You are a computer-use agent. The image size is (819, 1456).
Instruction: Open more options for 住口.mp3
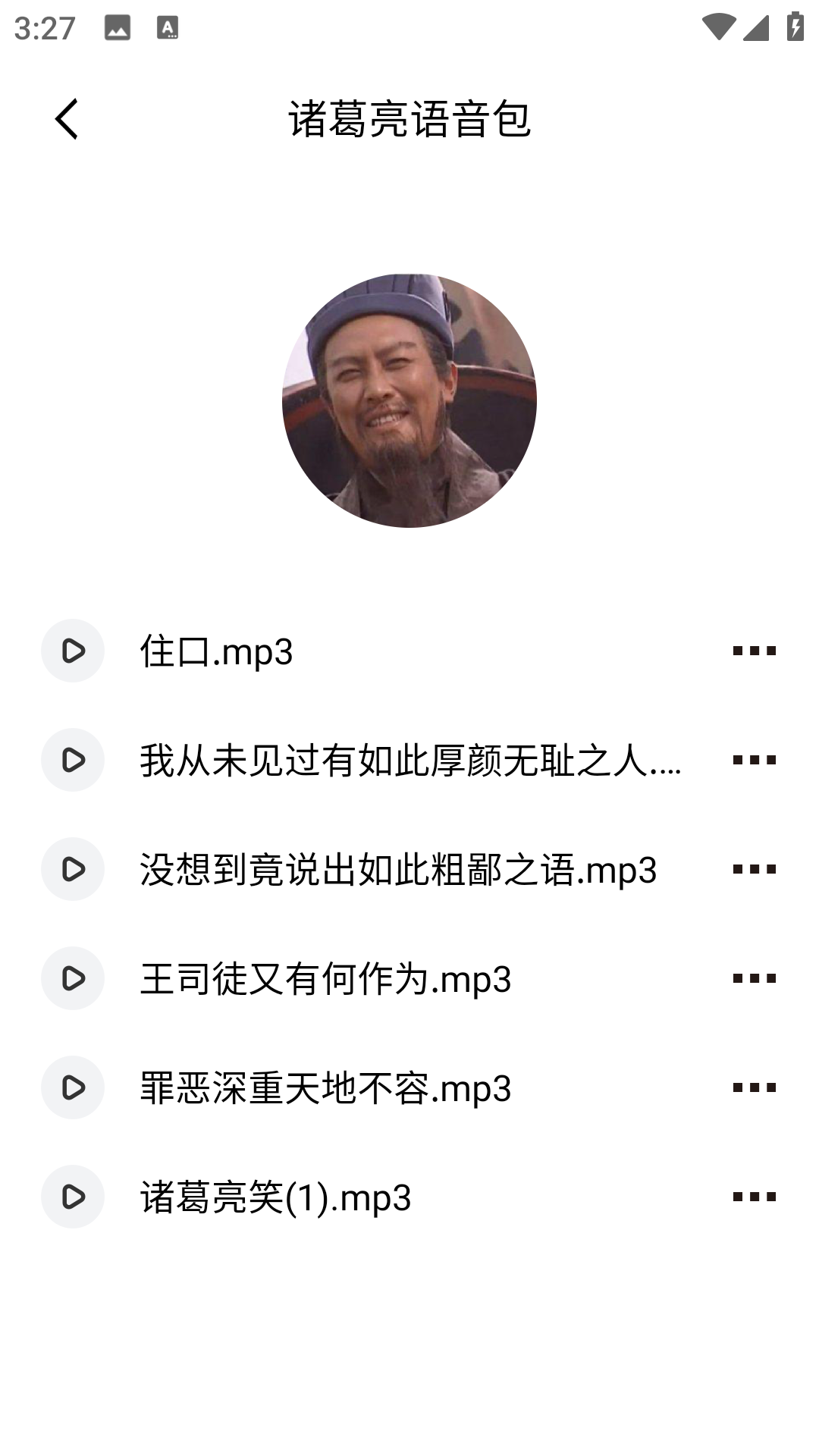pos(754,651)
